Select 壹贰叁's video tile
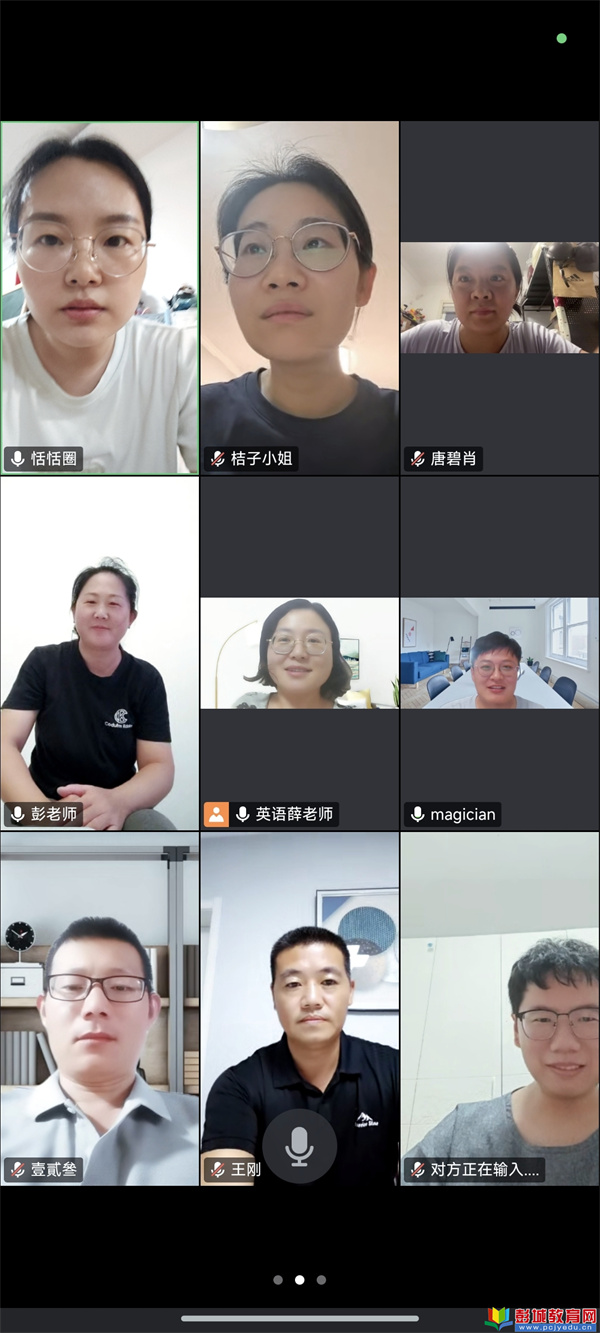 click(100, 1008)
